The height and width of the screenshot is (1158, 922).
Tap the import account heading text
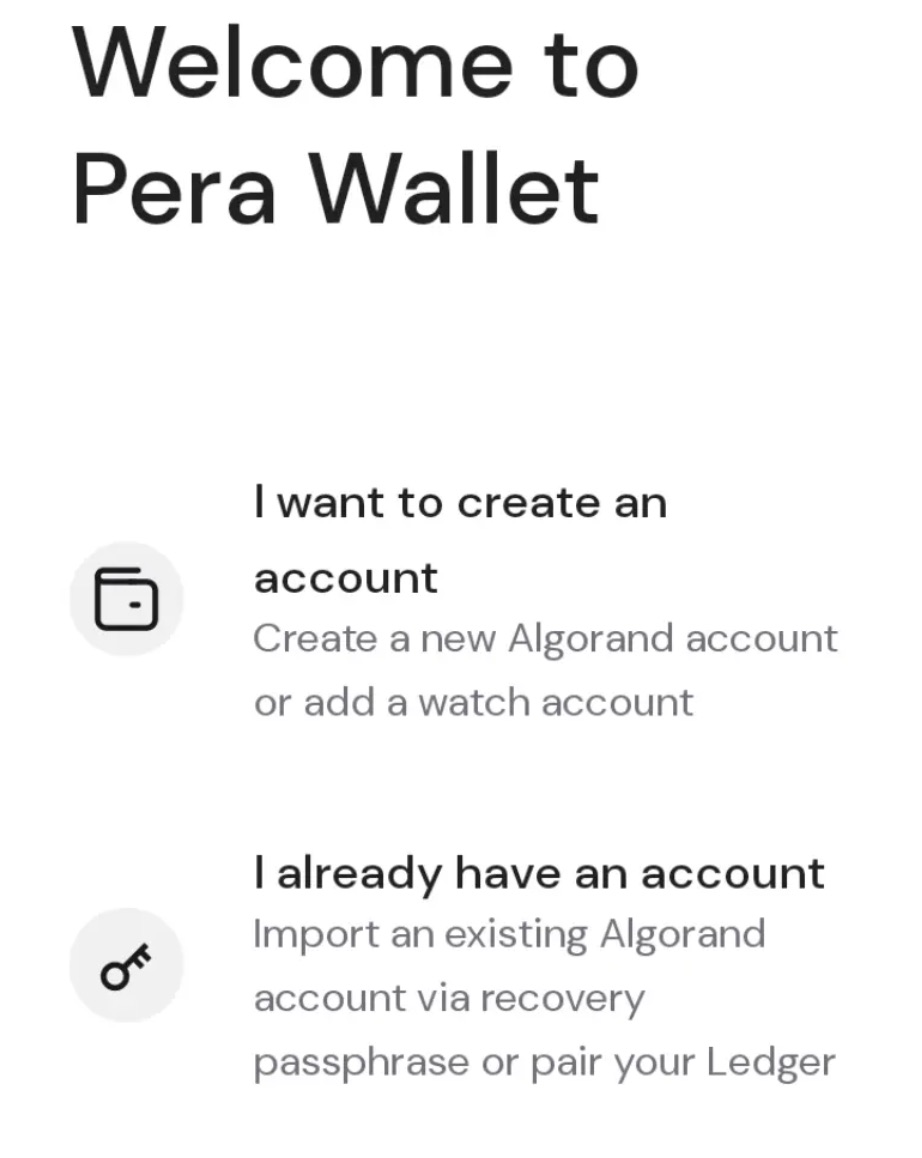coord(540,872)
